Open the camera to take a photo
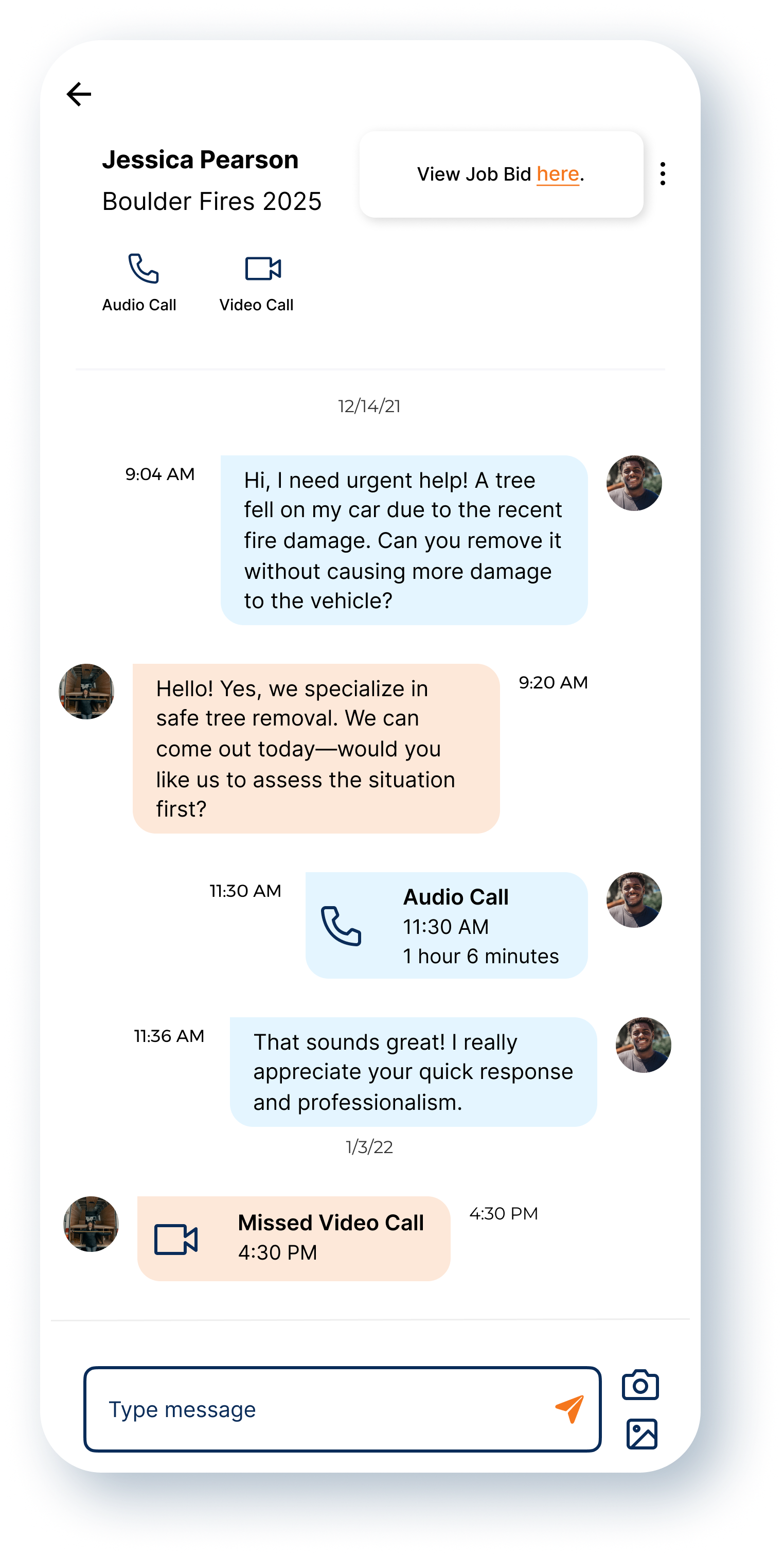The image size is (784, 1556). coord(639,1385)
